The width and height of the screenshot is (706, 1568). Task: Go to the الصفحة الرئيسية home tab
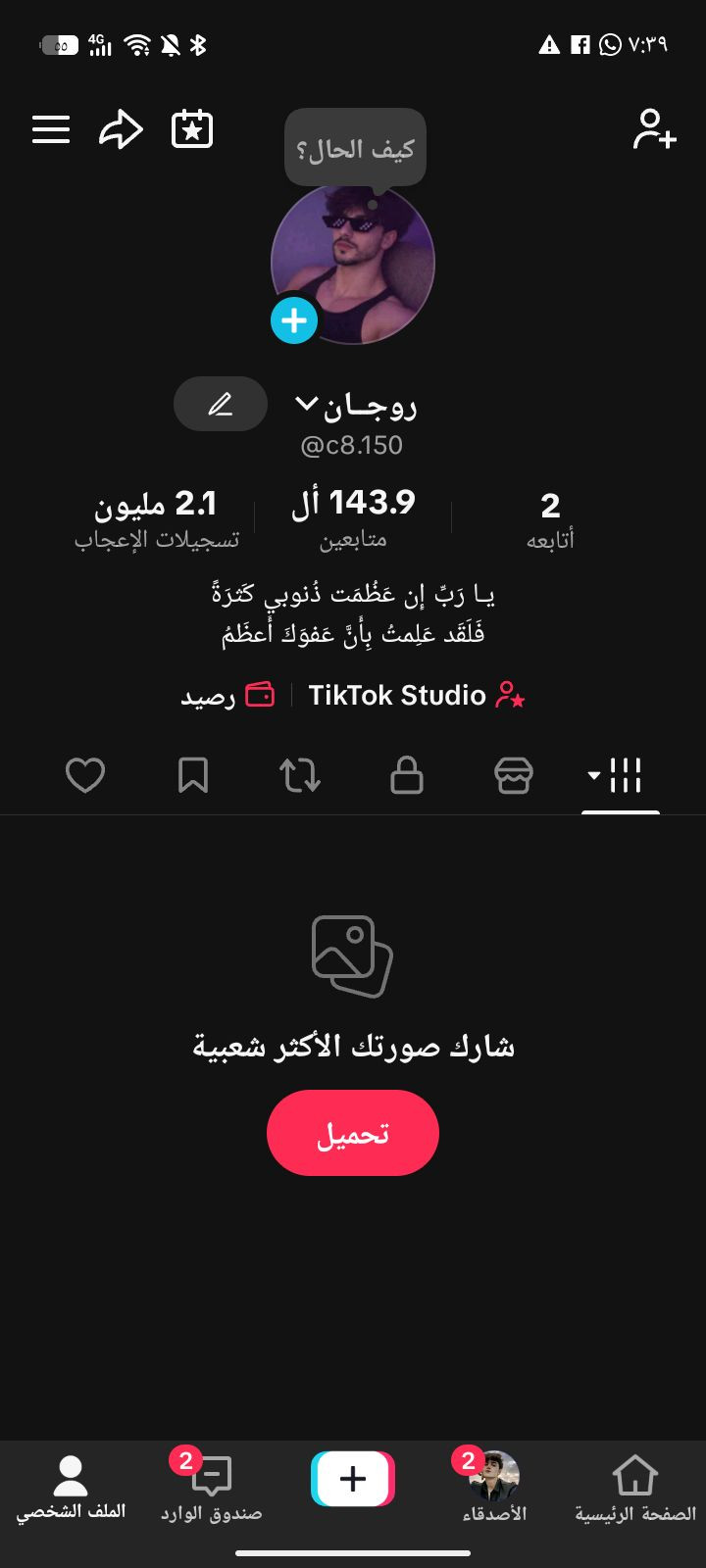point(634,1488)
